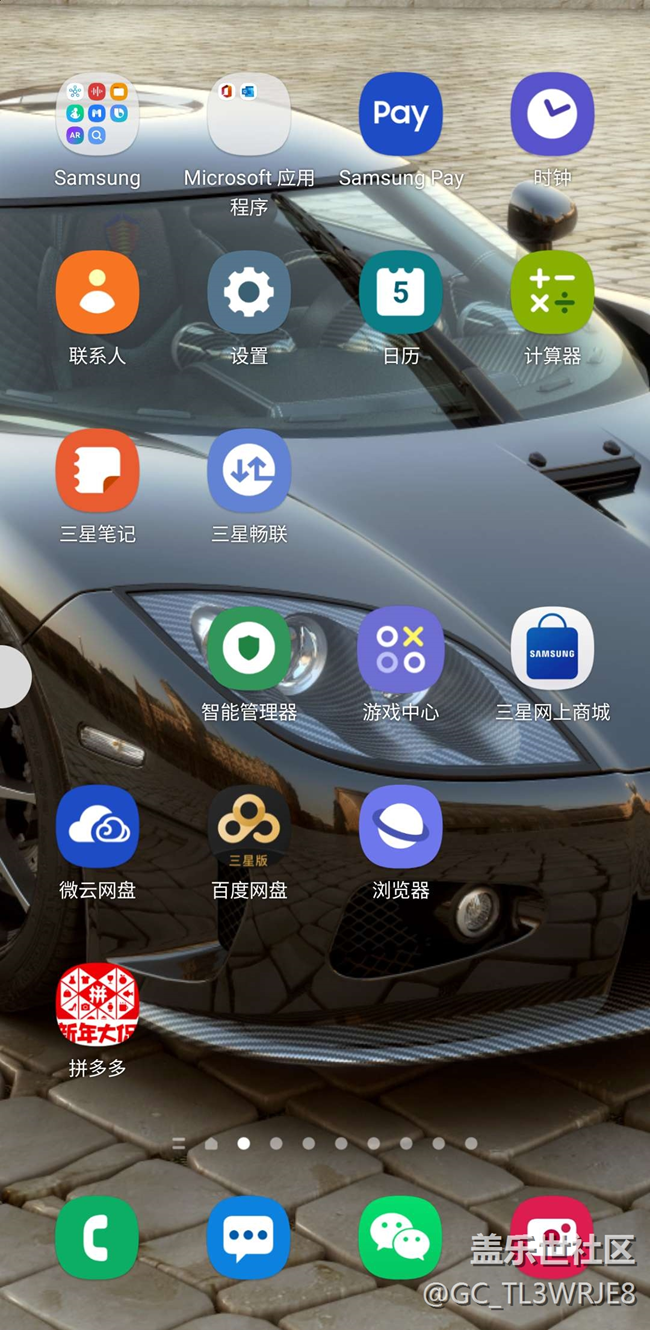Launch the 计算器 calculator
The height and width of the screenshot is (1330, 650).
(x=552, y=292)
